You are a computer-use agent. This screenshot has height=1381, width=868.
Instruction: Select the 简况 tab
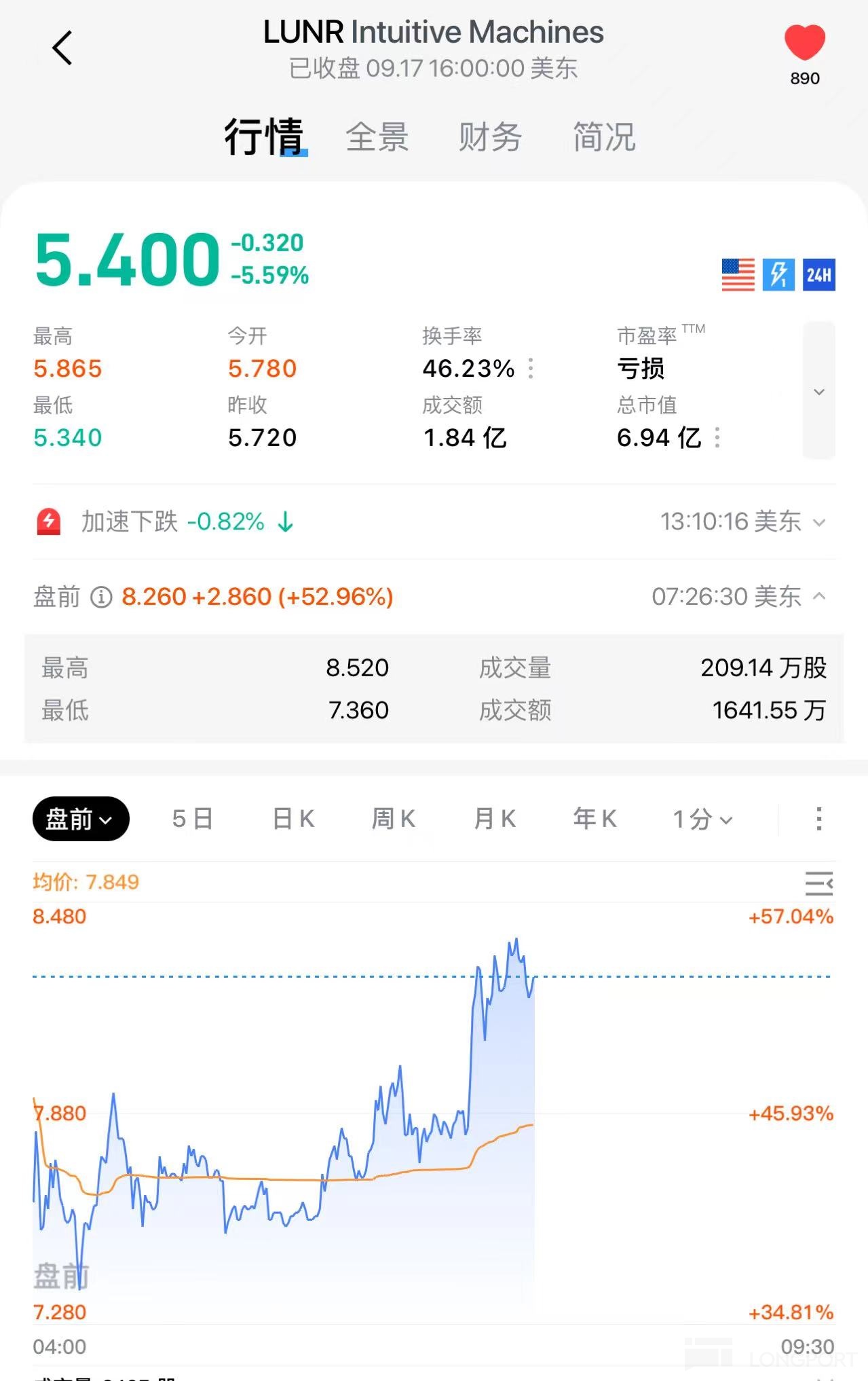pyautogui.click(x=604, y=137)
